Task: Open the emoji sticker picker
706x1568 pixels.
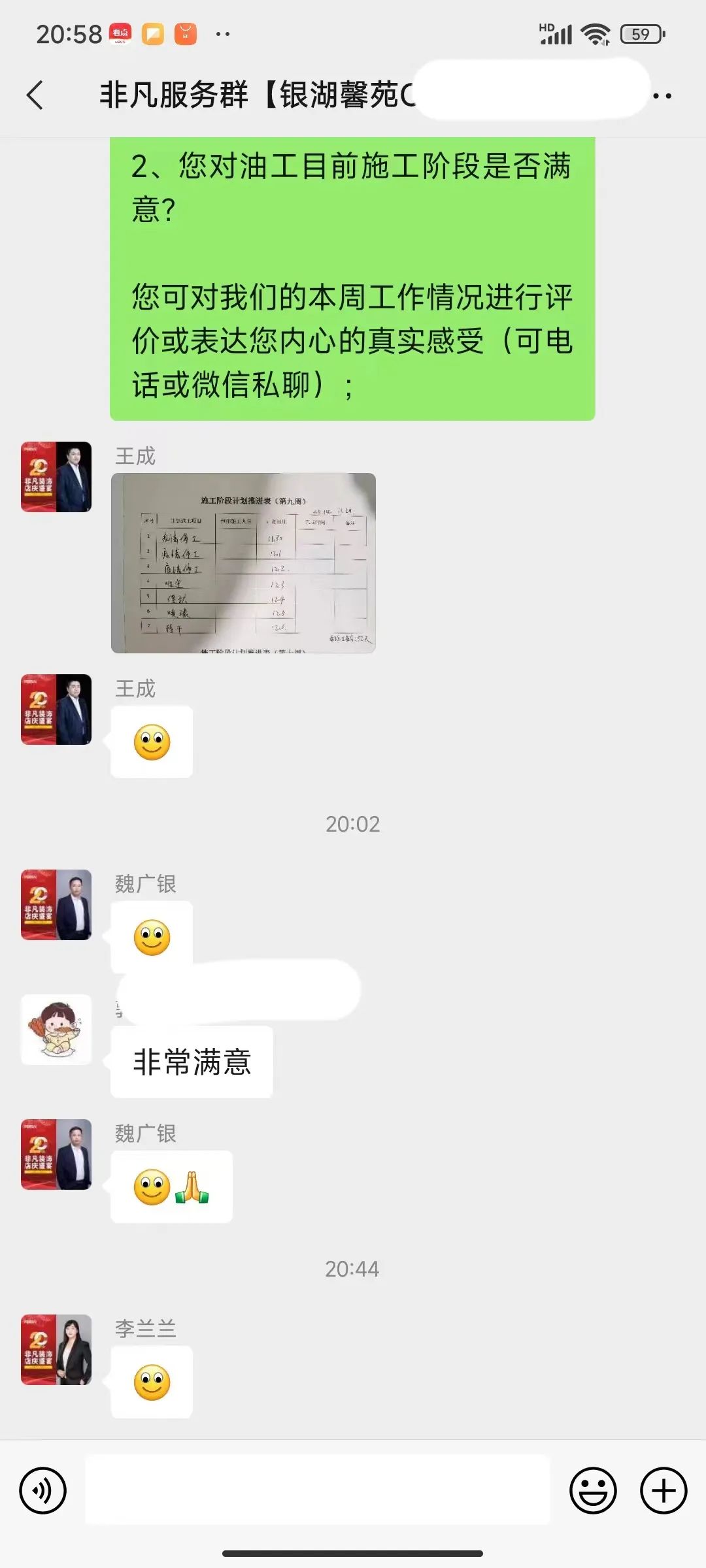Action: point(593,1490)
